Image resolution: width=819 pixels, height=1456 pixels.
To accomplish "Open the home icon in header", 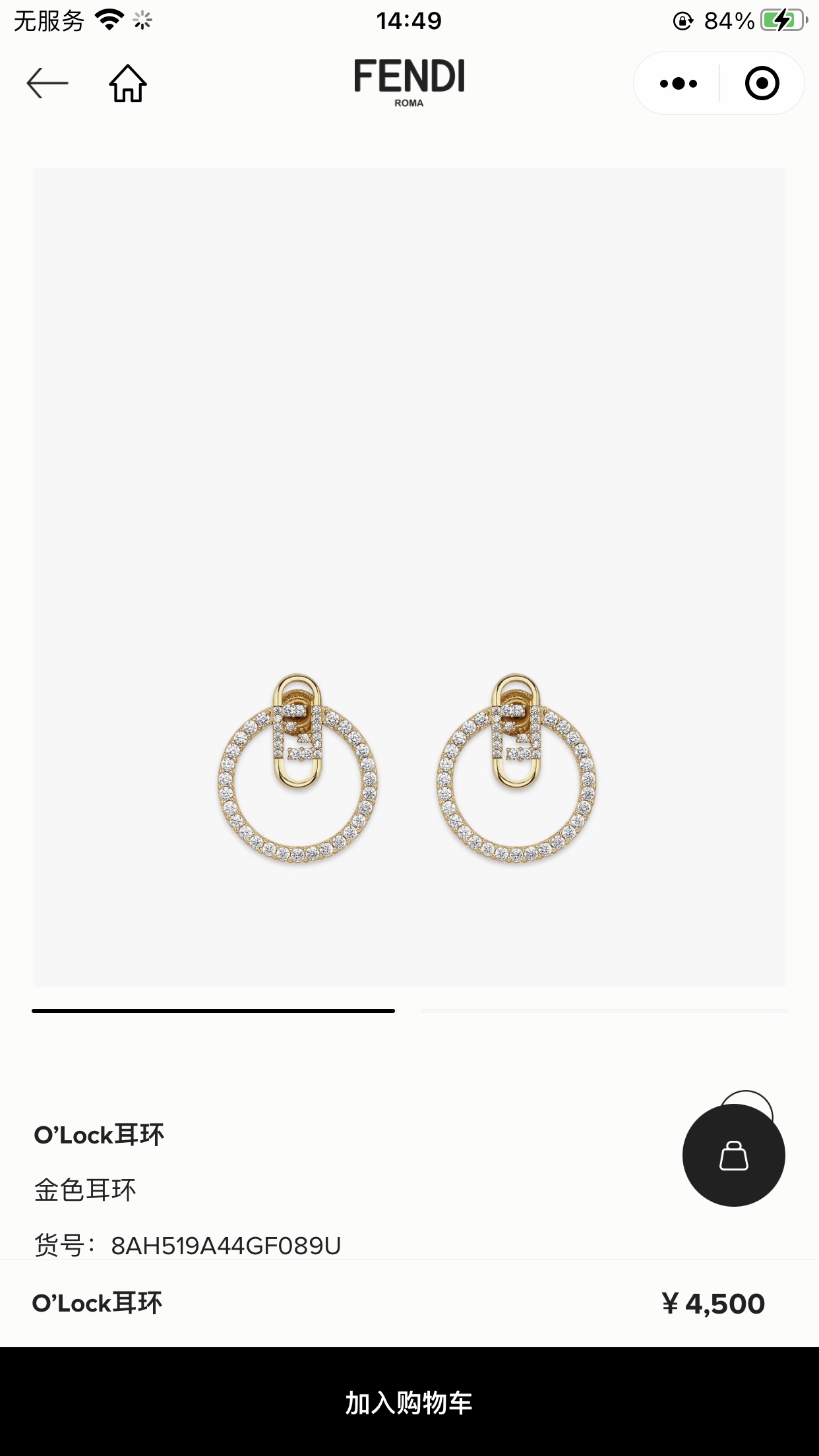I will pyautogui.click(x=128, y=83).
